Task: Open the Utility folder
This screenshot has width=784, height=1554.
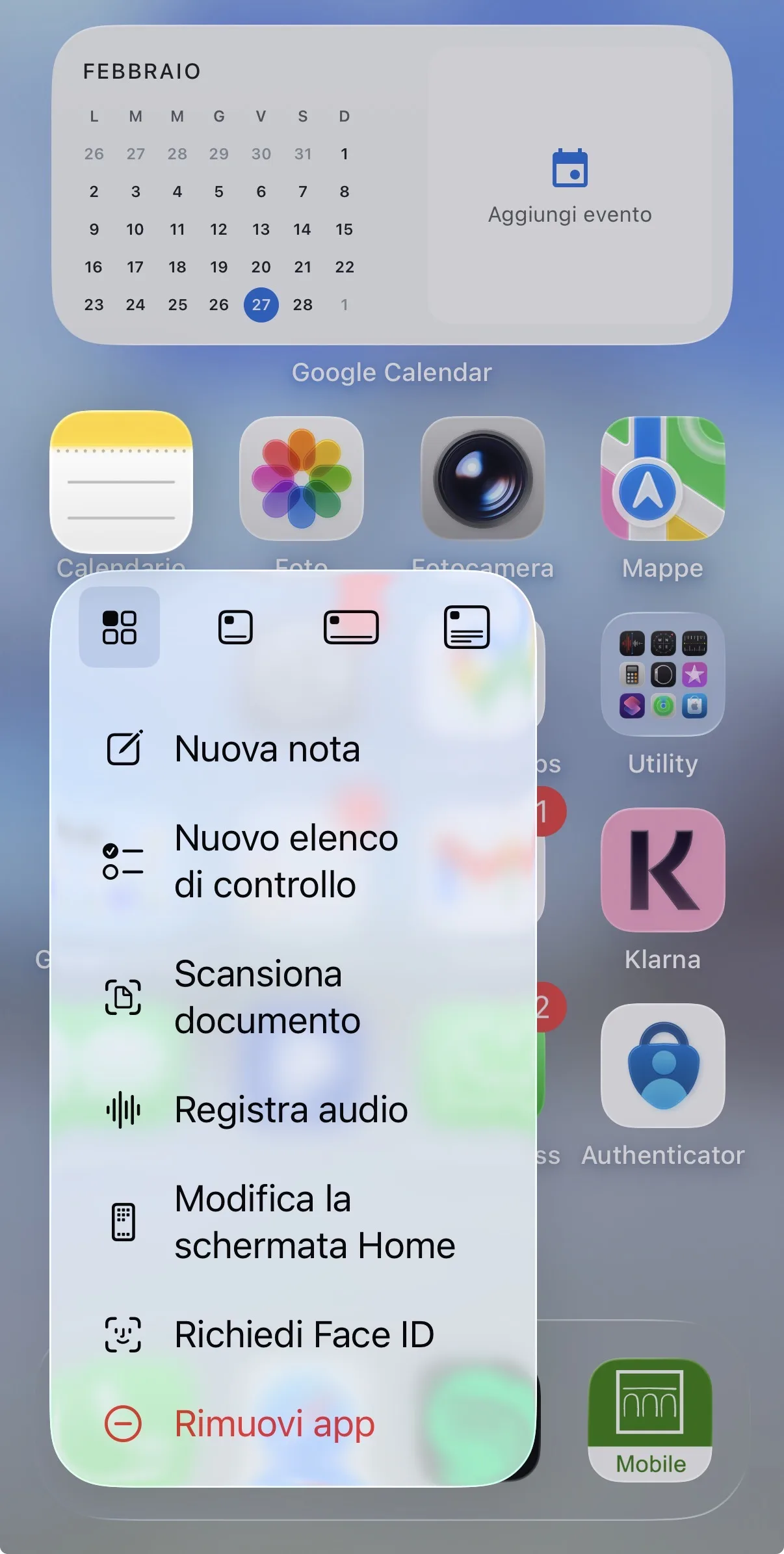Action: (662, 674)
